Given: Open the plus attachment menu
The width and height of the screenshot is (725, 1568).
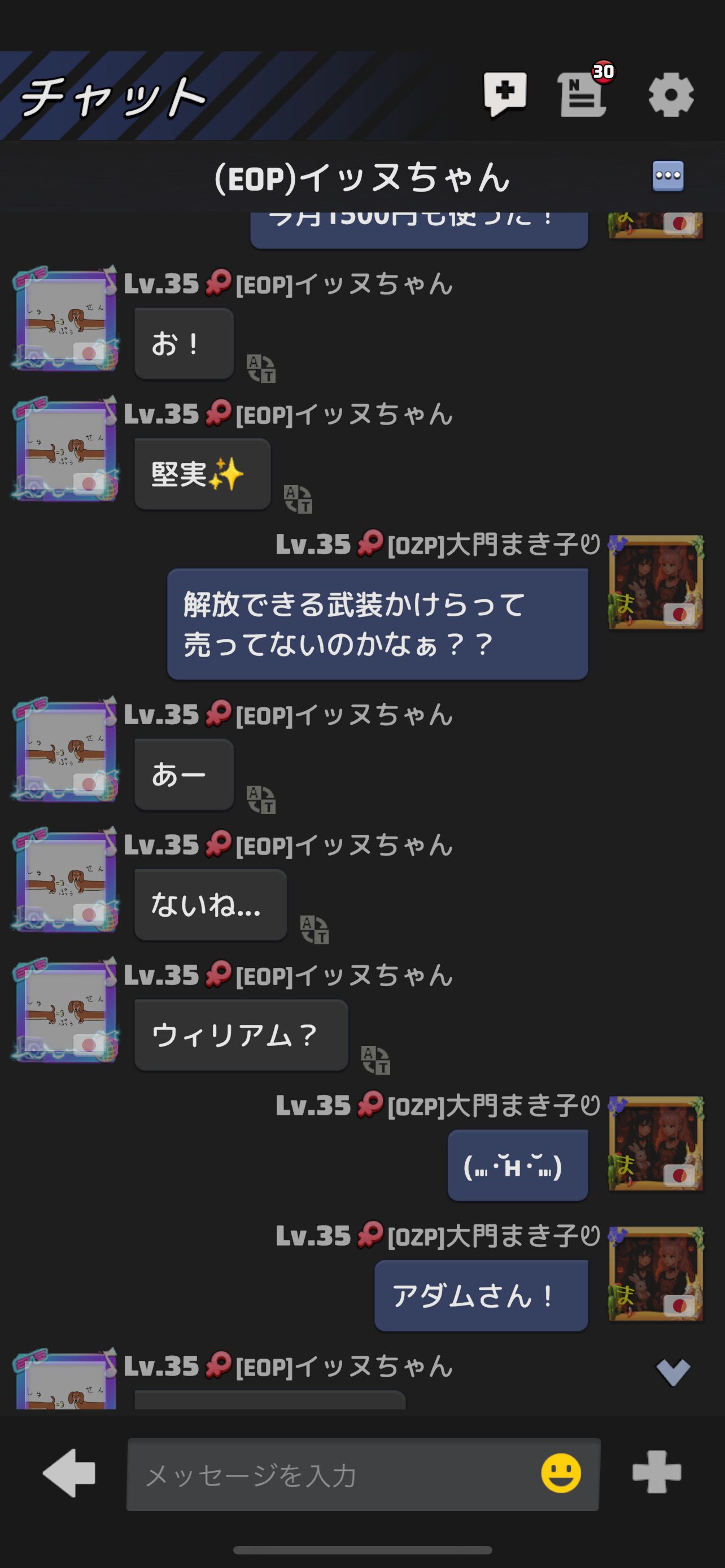Looking at the screenshot, I should (656, 1472).
